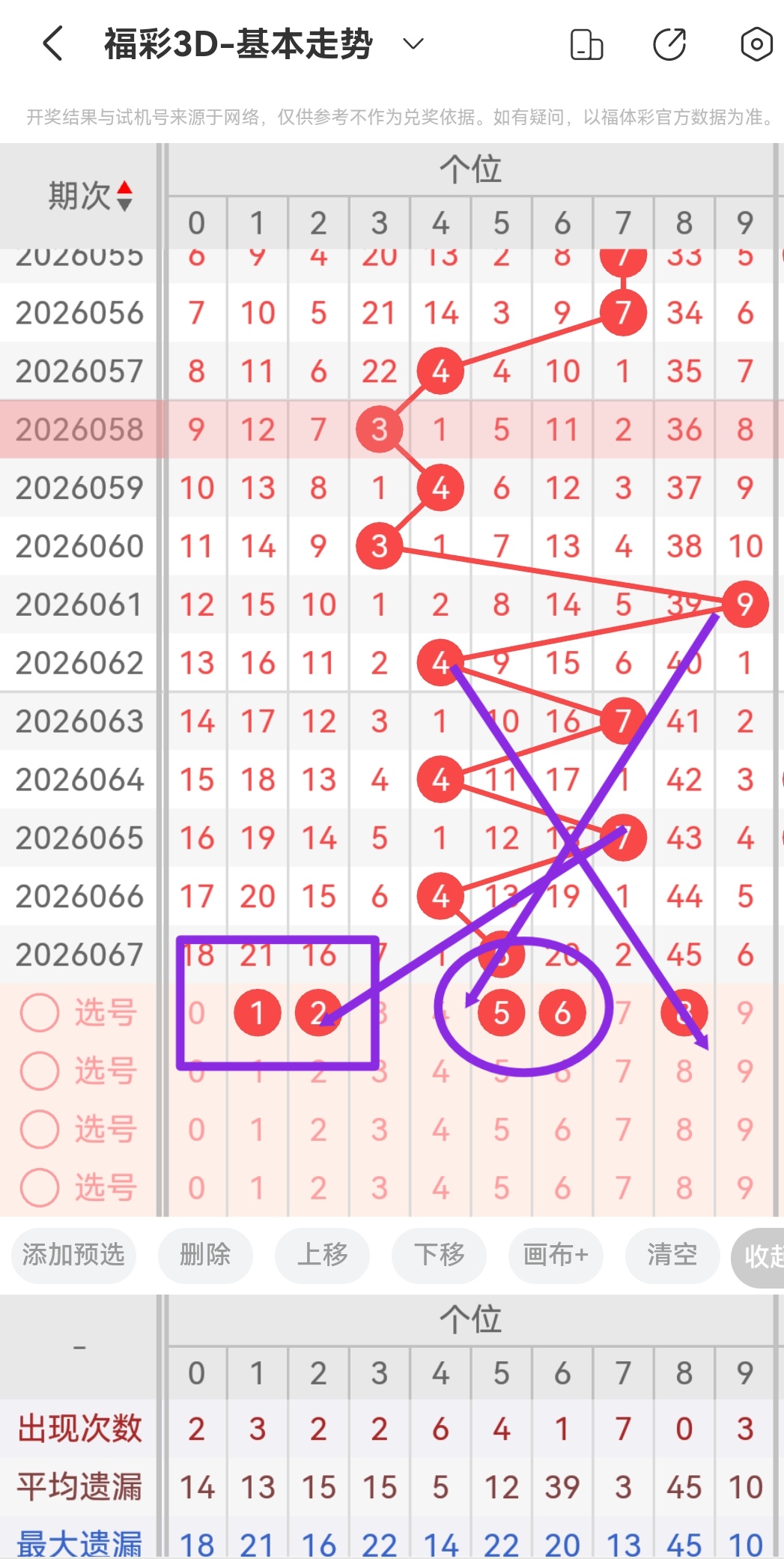Tap the highlighted 2026058 period row
This screenshot has height=1559, width=784.
point(78,429)
